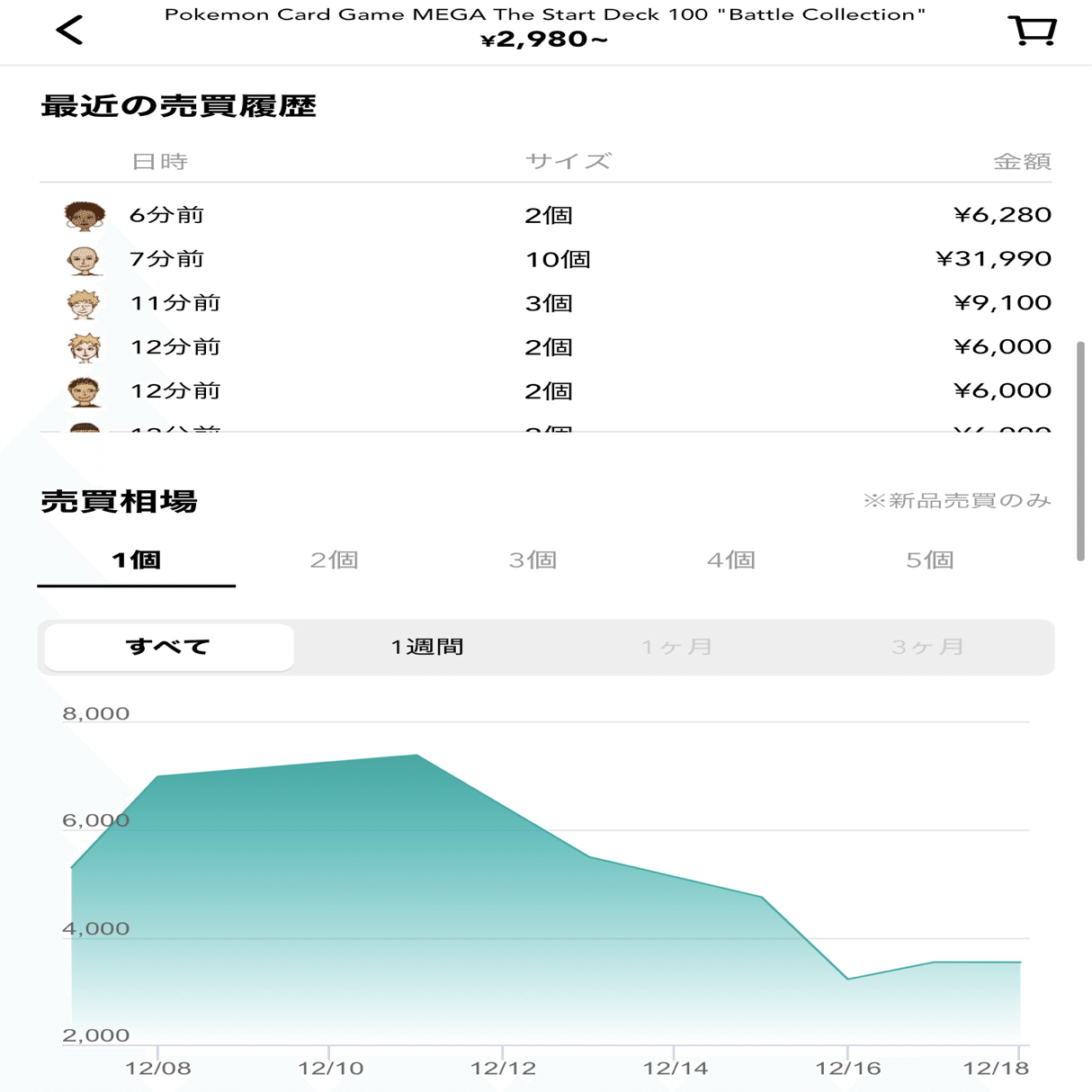Switch to the 3個 quantity tab
This screenshot has height=1092, width=1092.
[533, 560]
